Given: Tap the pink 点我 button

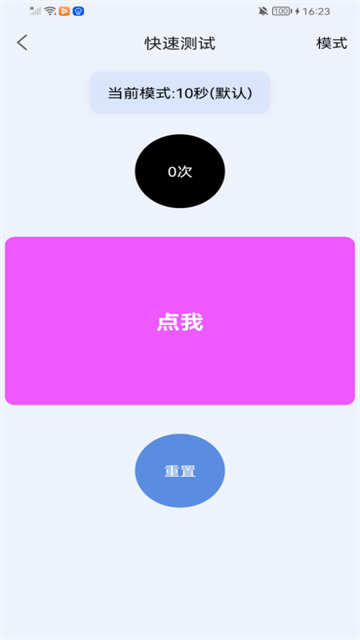Looking at the screenshot, I should [180, 321].
